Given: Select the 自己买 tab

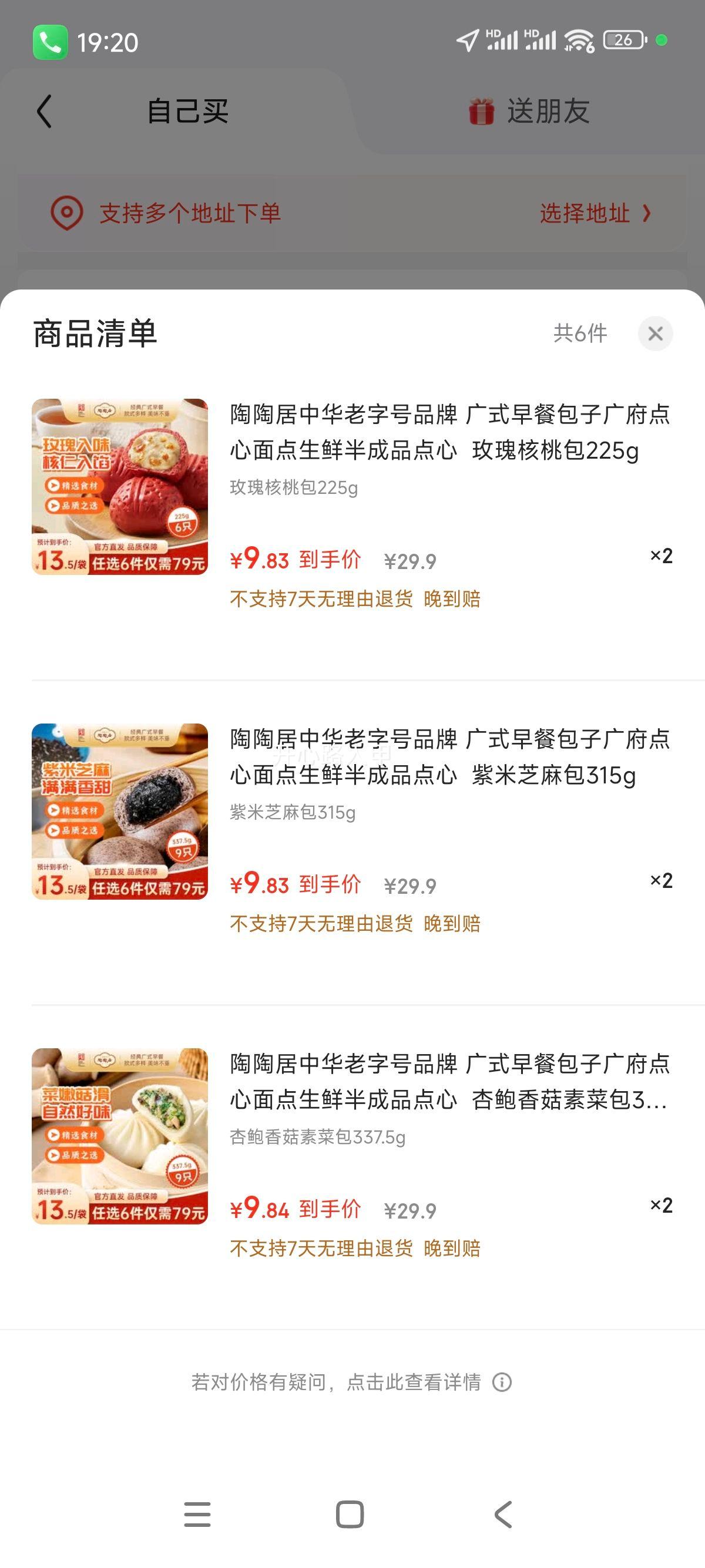Looking at the screenshot, I should (x=187, y=112).
